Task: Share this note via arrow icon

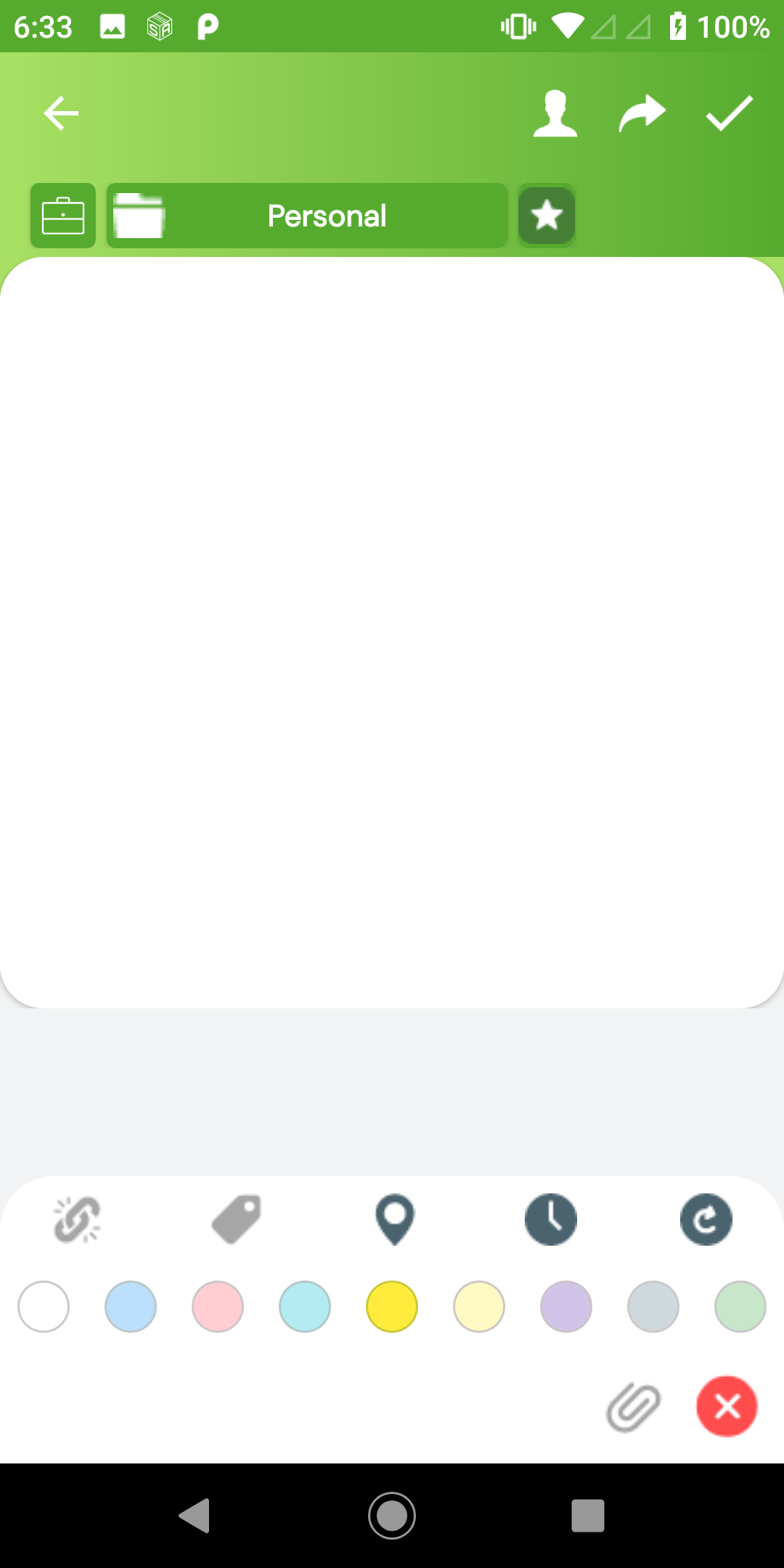Action: tap(642, 113)
